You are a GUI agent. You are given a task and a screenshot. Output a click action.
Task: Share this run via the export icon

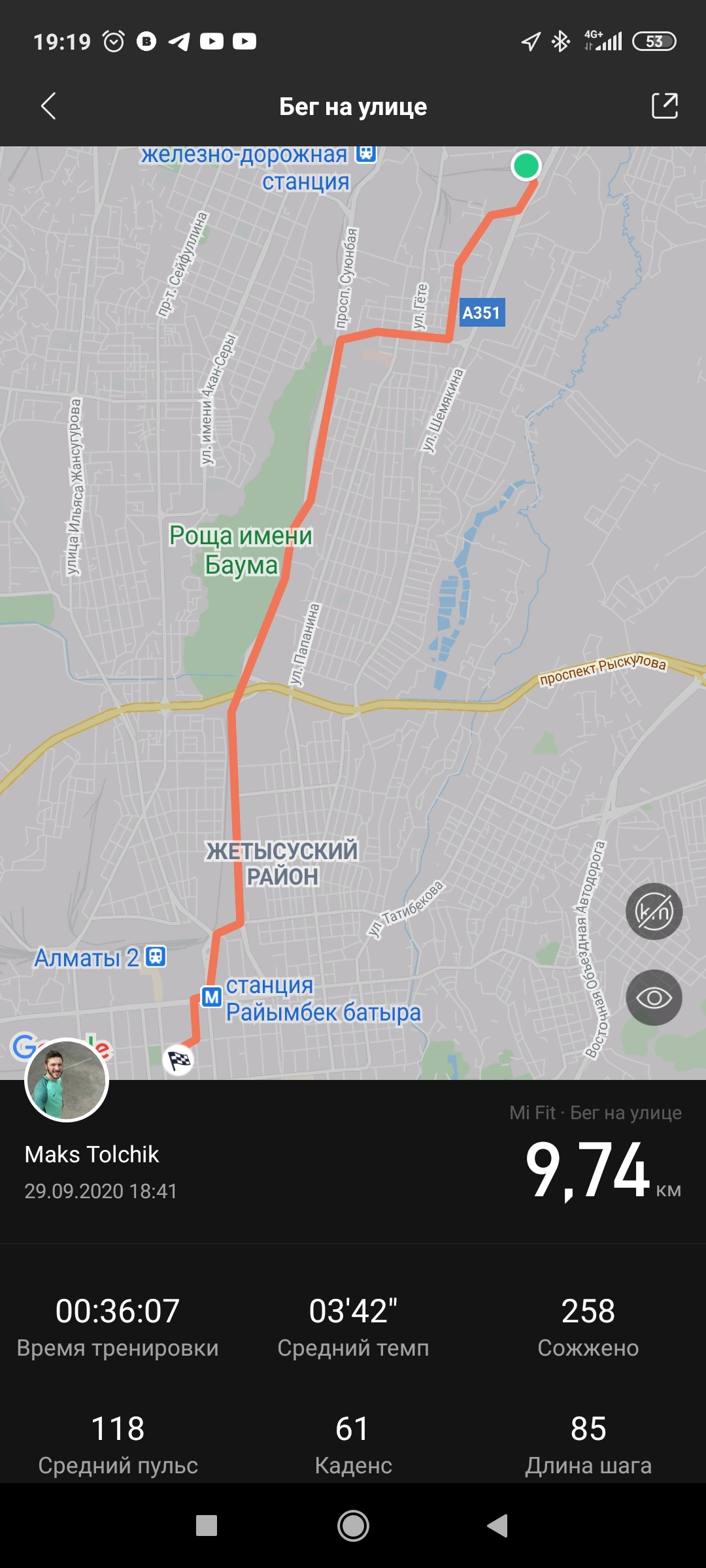pos(664,106)
